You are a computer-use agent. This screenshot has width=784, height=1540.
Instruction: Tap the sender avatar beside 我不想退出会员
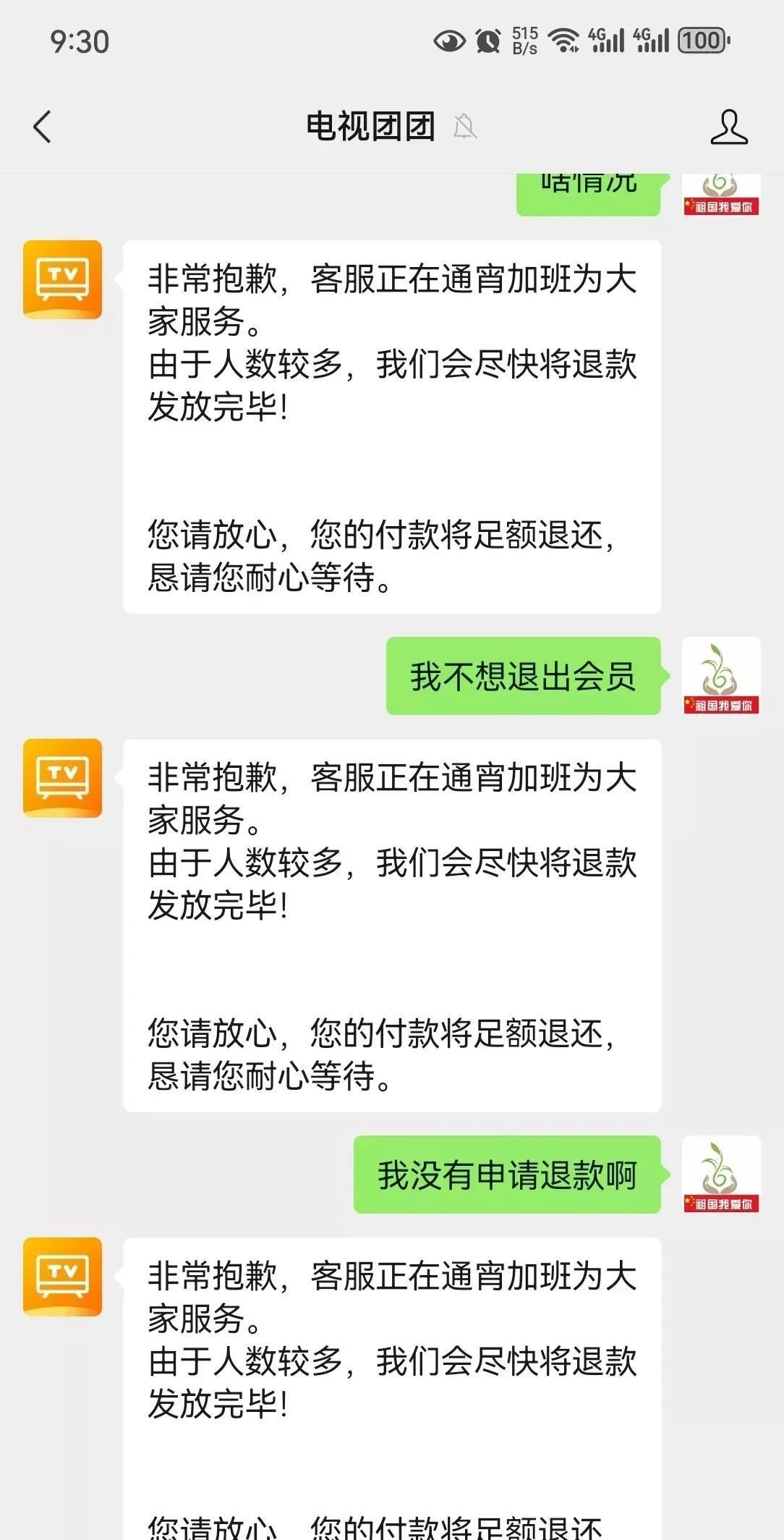(721, 676)
